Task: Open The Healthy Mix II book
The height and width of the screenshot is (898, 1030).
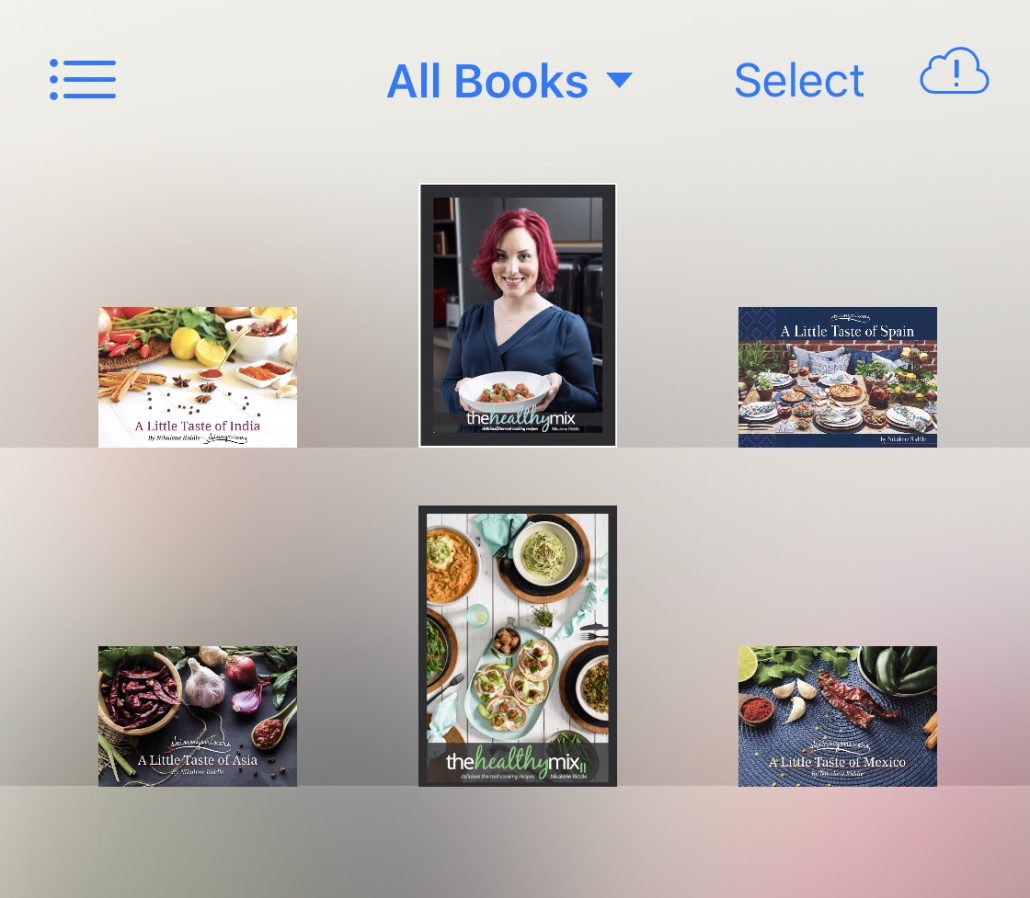Action: pos(517,646)
